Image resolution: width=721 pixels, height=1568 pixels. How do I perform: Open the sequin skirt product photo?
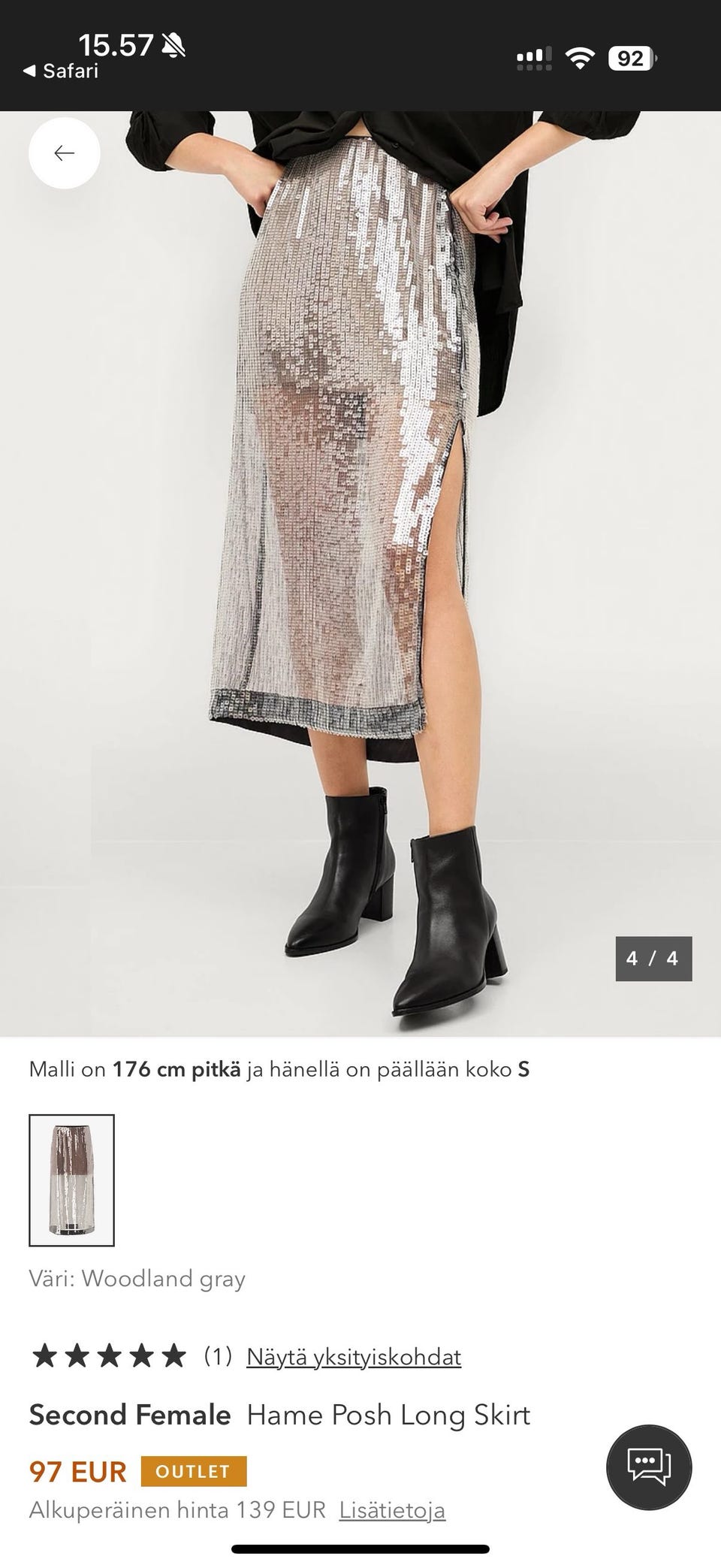pos(360,574)
